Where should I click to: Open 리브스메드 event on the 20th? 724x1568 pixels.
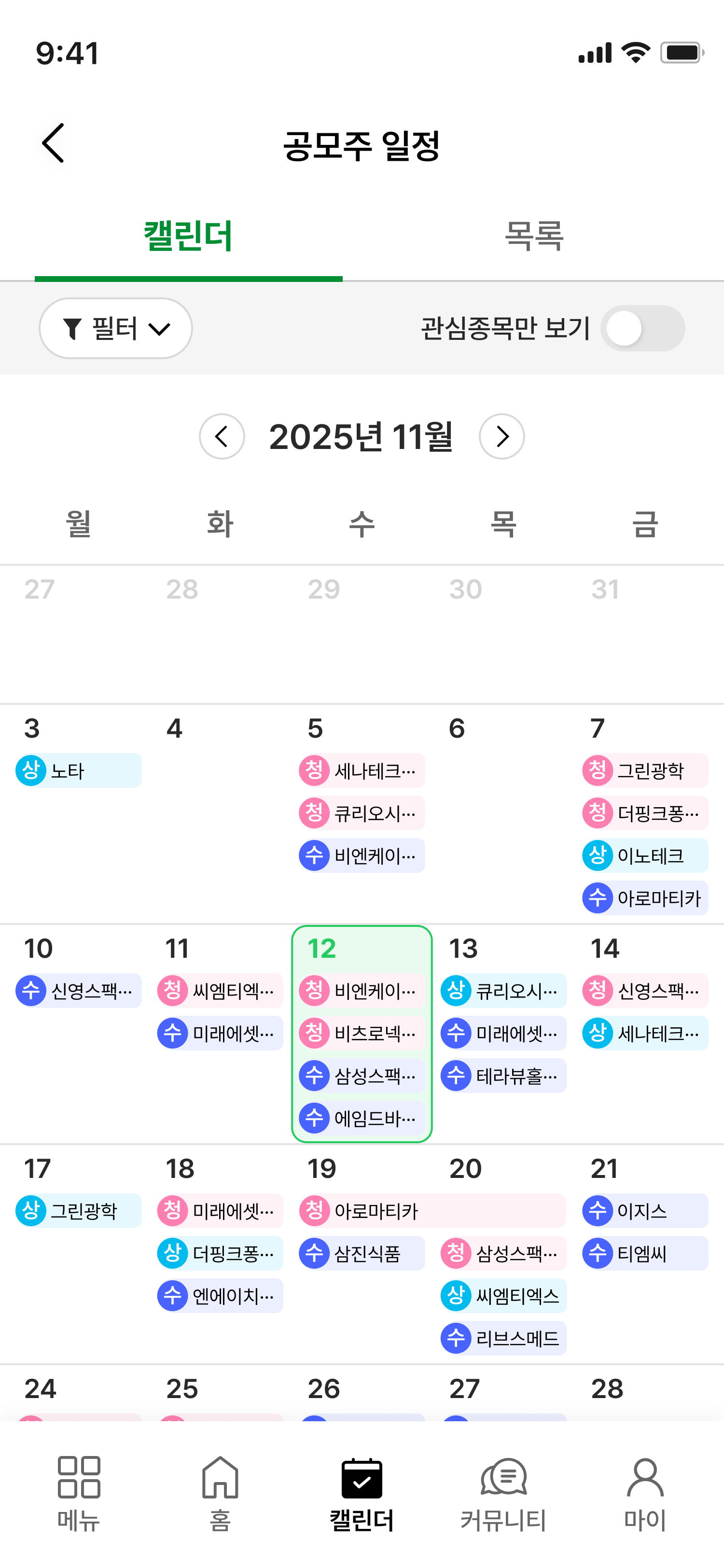pyautogui.click(x=503, y=1338)
